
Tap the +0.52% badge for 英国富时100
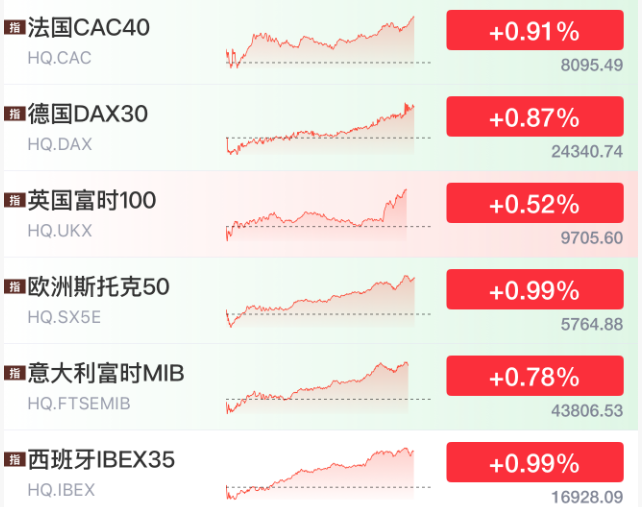click(x=534, y=204)
